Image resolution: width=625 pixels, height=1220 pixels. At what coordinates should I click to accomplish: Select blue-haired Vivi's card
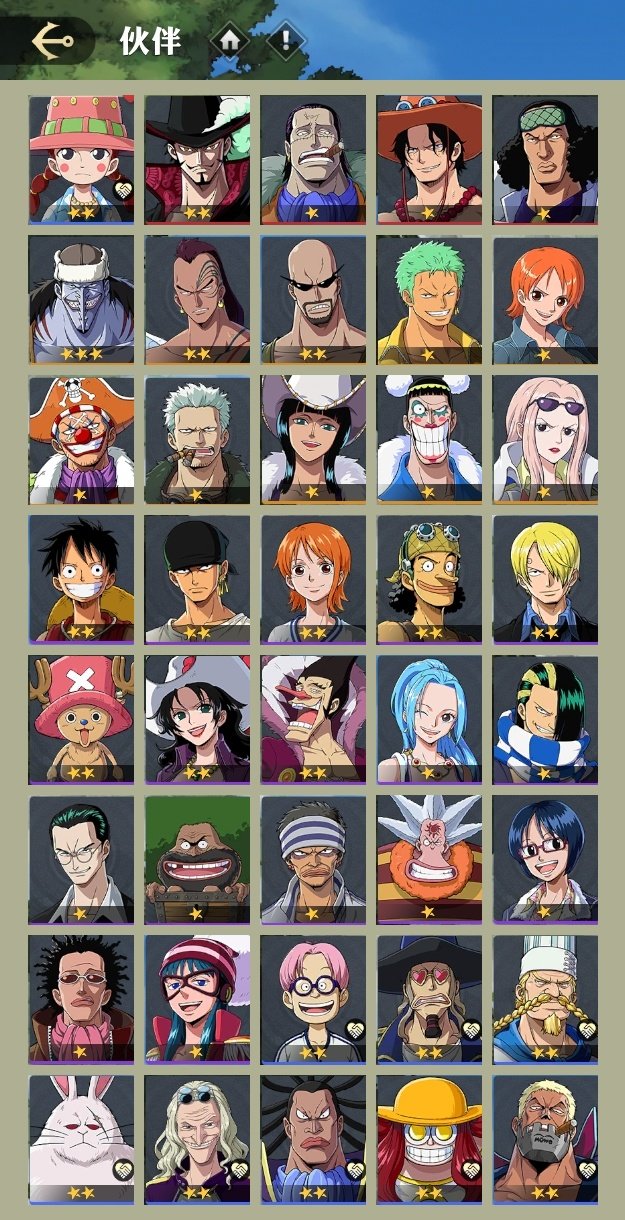tap(429, 718)
